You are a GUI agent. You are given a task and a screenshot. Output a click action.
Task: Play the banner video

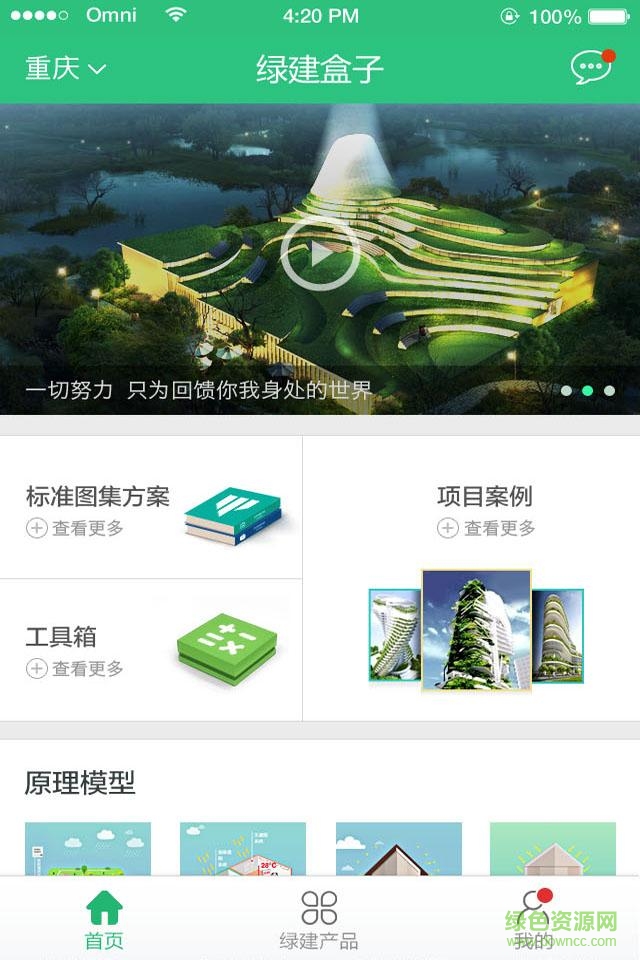pyautogui.click(x=320, y=254)
